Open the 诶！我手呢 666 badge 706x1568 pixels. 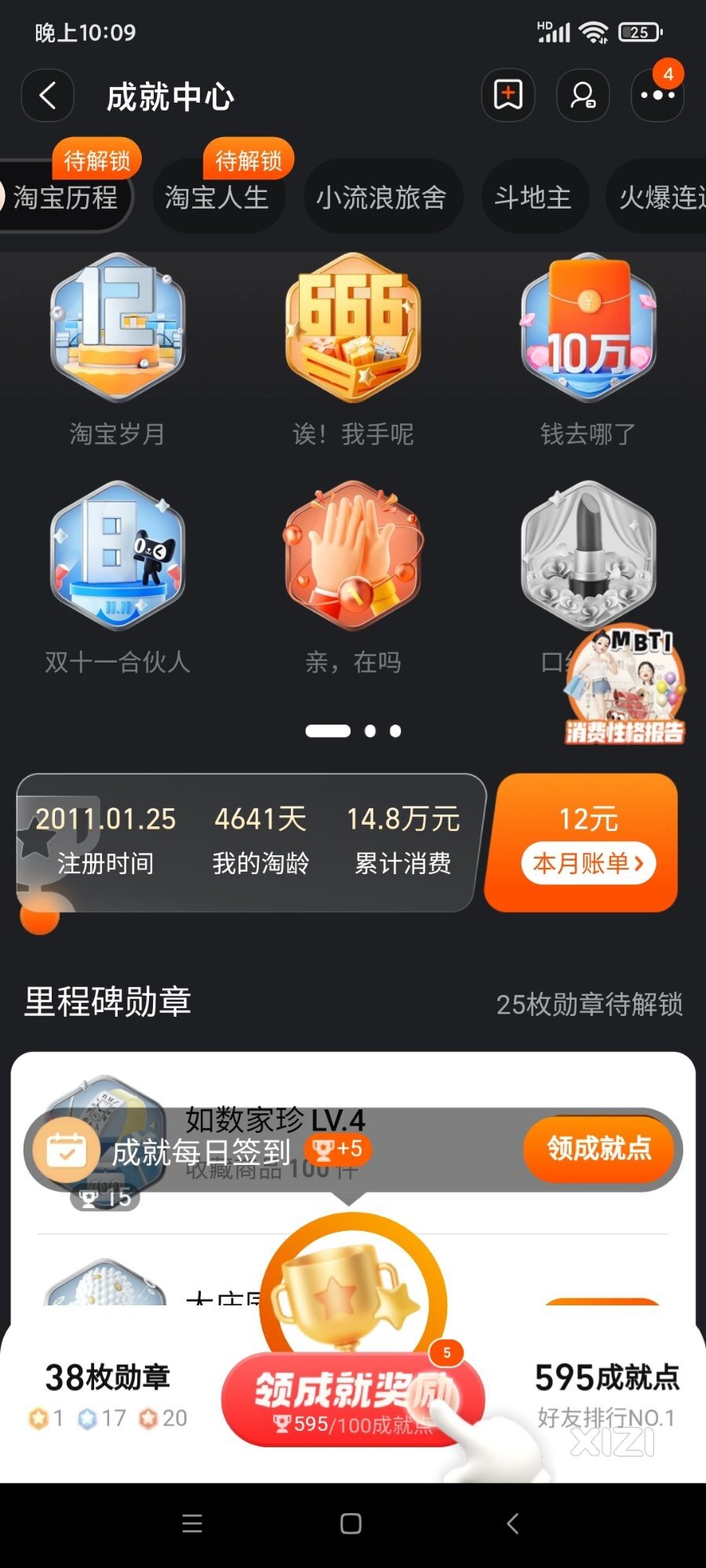[353, 329]
